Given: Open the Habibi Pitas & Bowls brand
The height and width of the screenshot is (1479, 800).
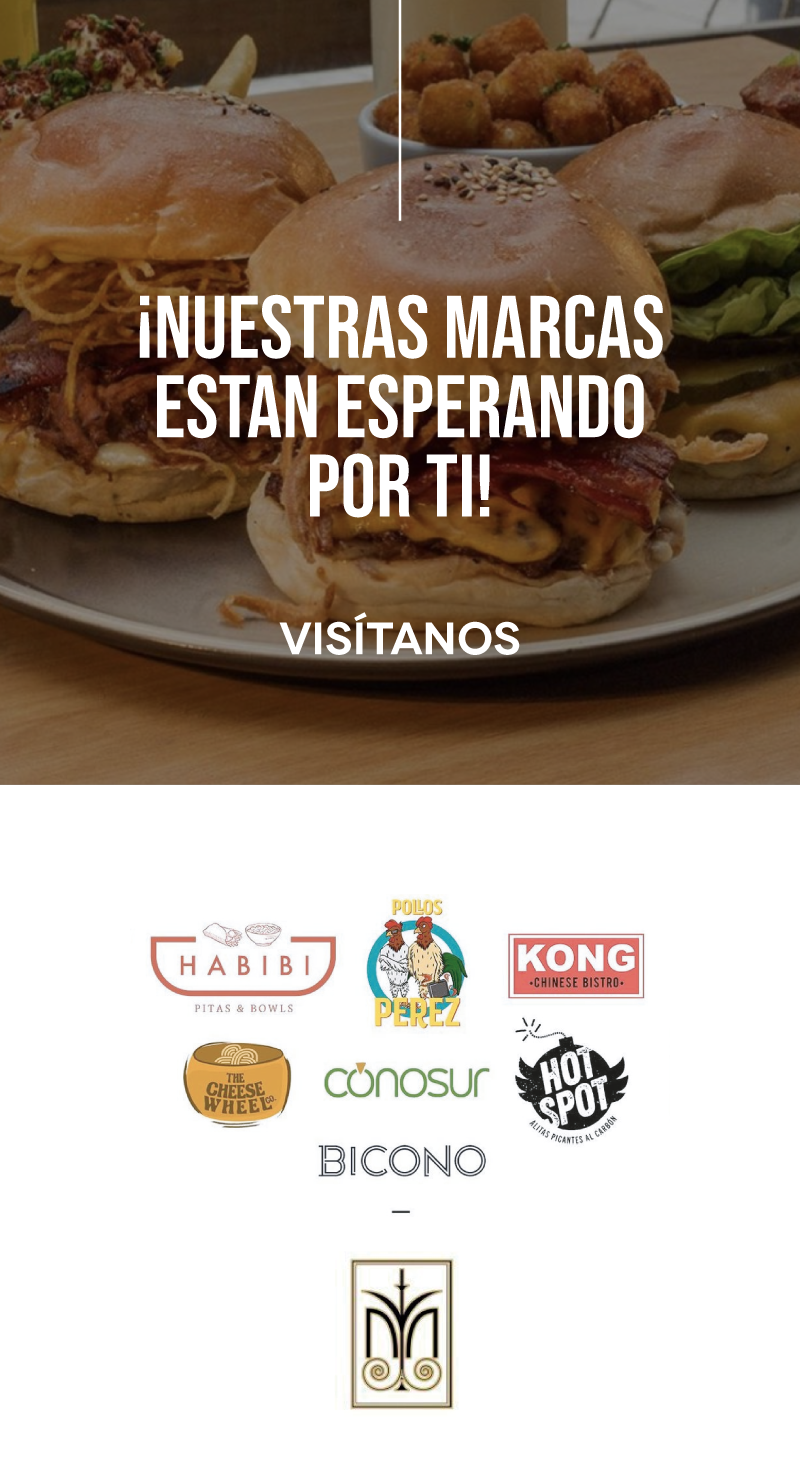Looking at the screenshot, I should (x=242, y=966).
